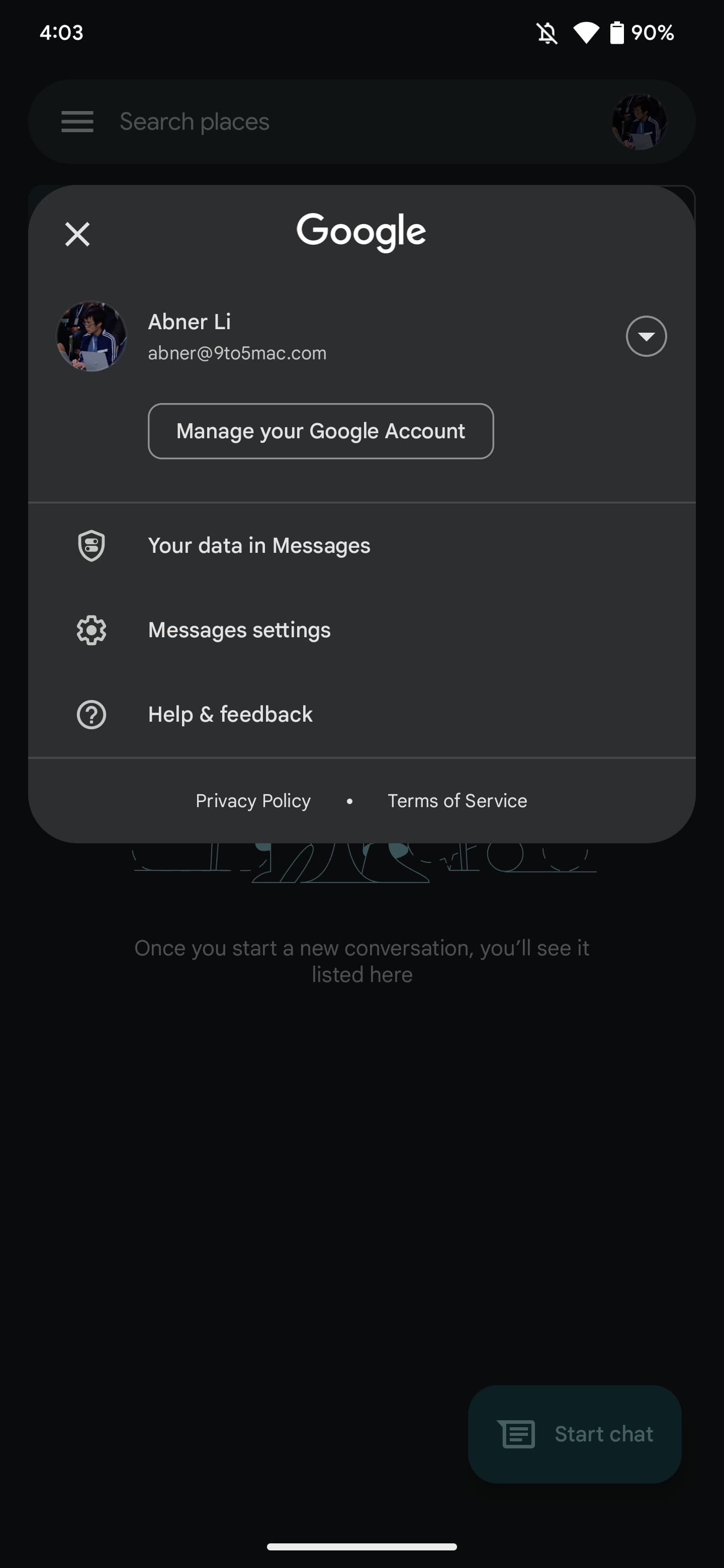Close the Google account dialog

click(77, 234)
